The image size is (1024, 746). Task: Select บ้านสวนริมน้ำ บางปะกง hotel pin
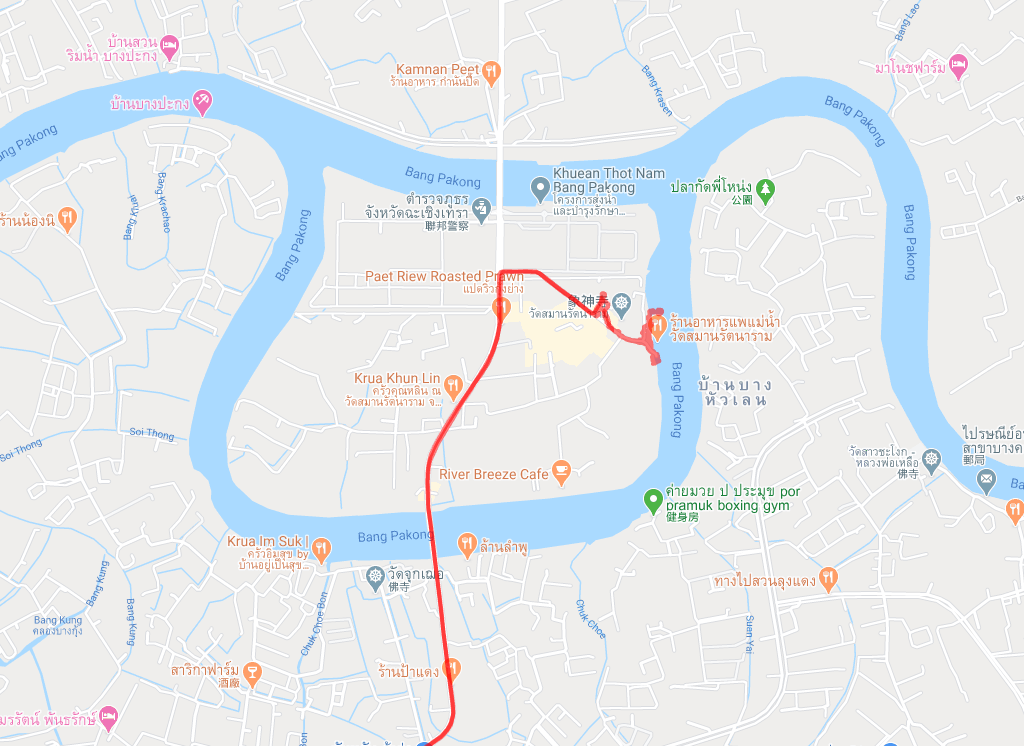click(x=170, y=45)
